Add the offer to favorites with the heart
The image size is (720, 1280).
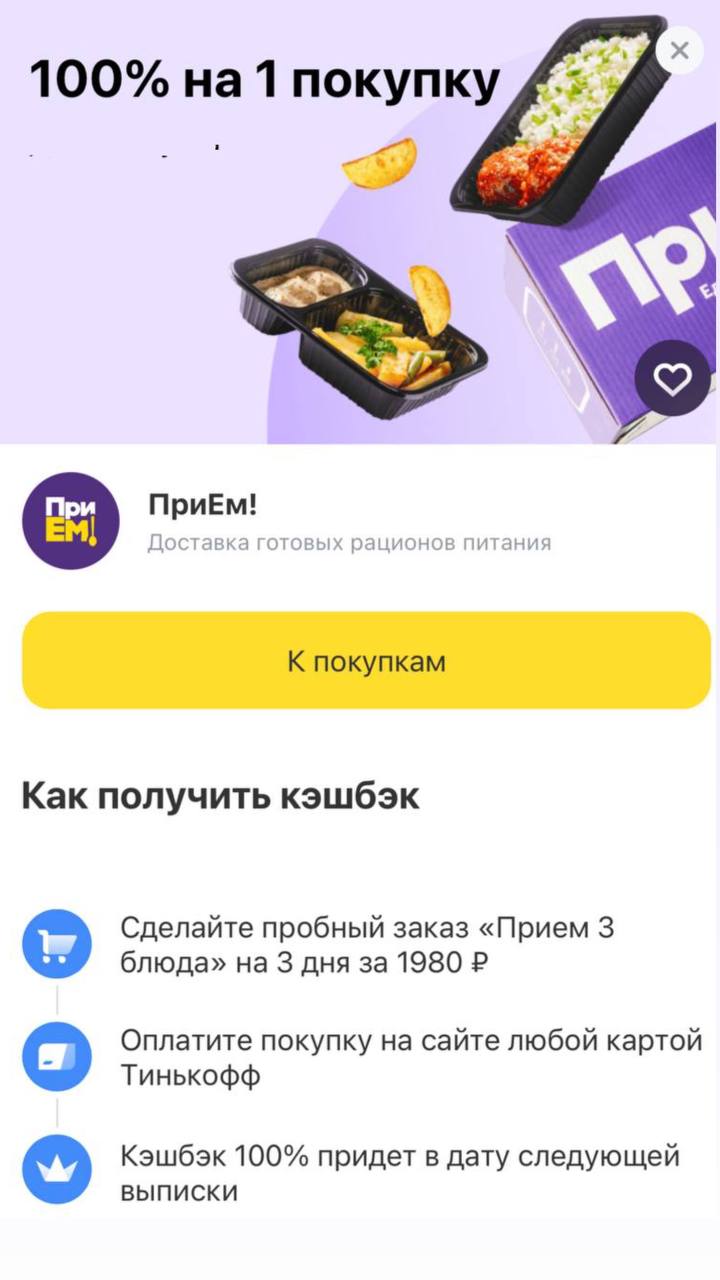(x=673, y=378)
